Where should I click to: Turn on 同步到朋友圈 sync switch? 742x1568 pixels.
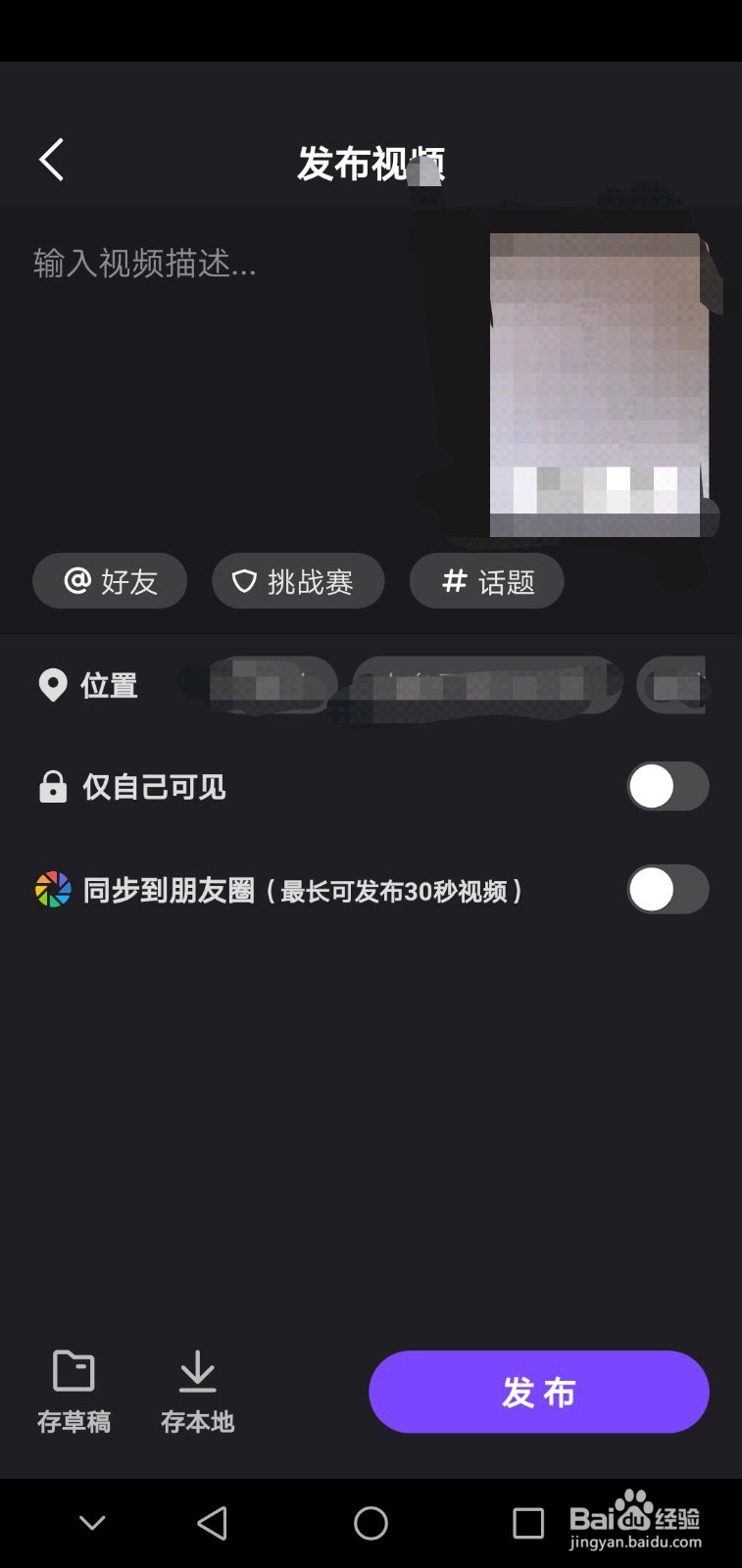(x=668, y=890)
